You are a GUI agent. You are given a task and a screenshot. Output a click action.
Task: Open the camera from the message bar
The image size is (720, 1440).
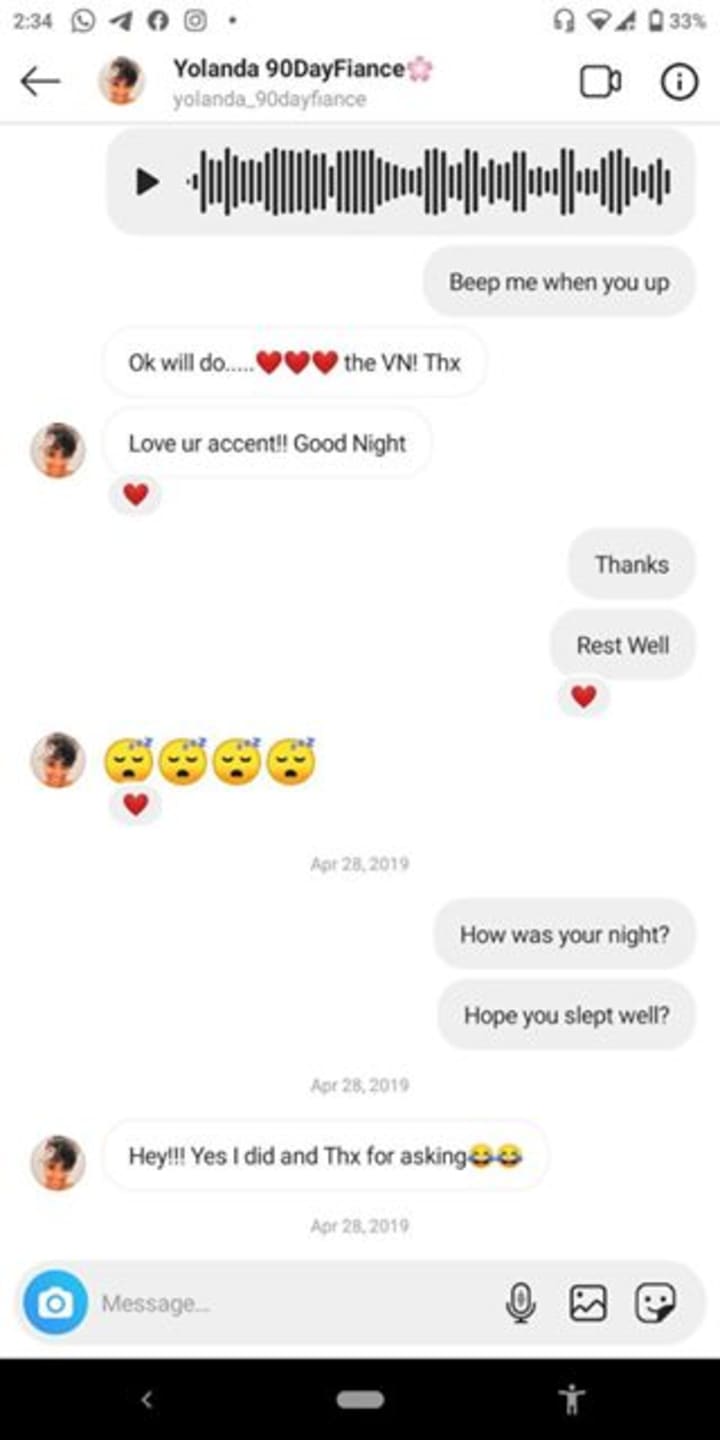coord(56,1302)
